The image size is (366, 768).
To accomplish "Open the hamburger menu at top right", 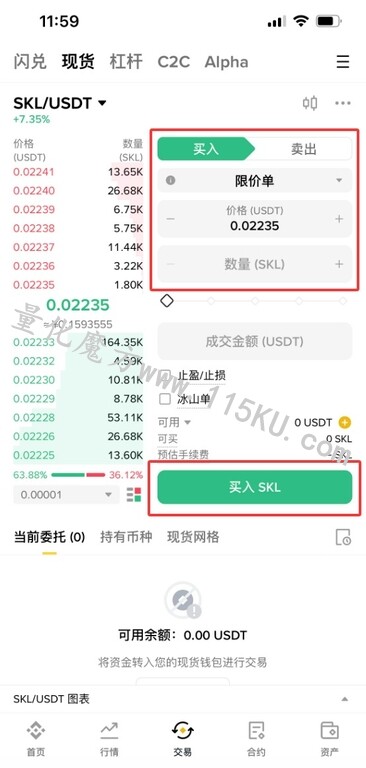I will tap(343, 62).
